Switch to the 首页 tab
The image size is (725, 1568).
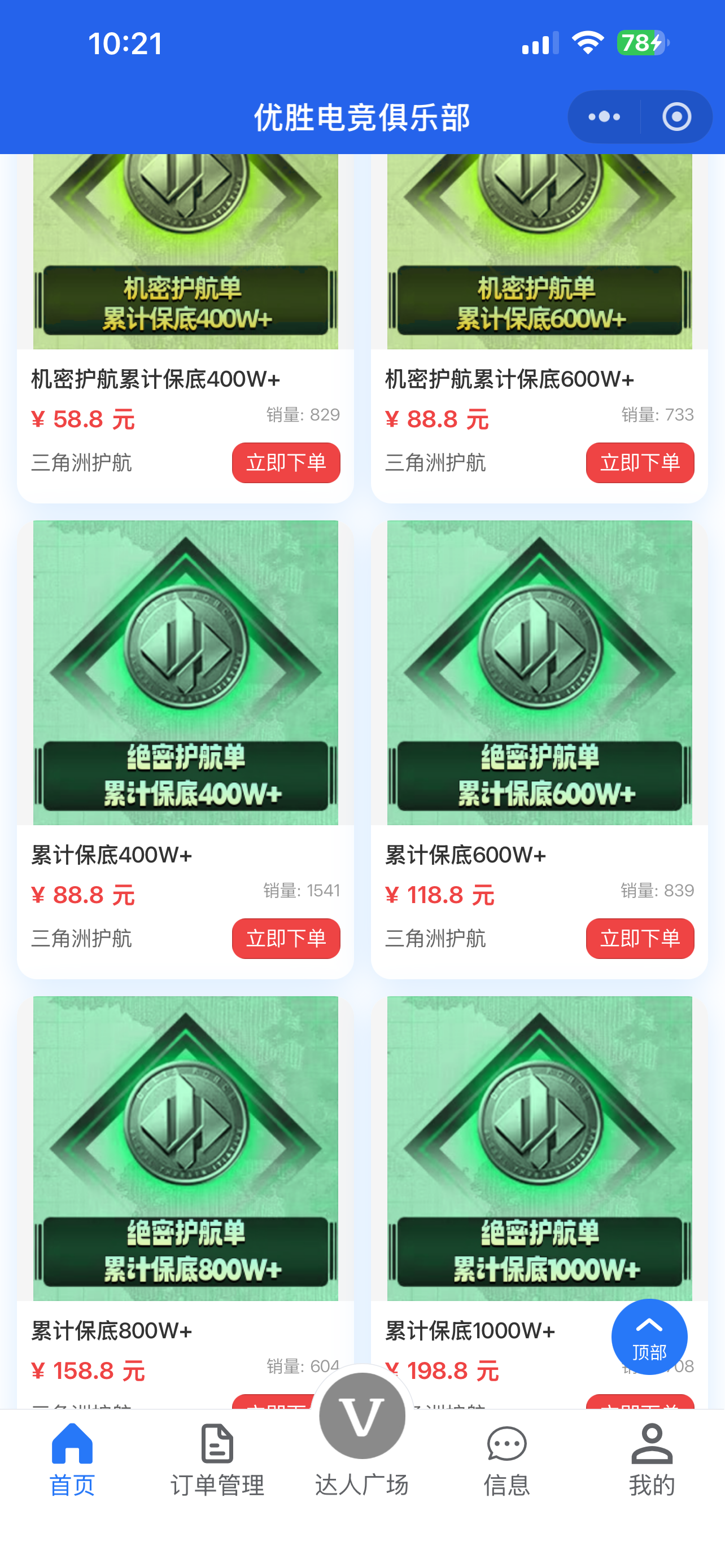point(72,1460)
